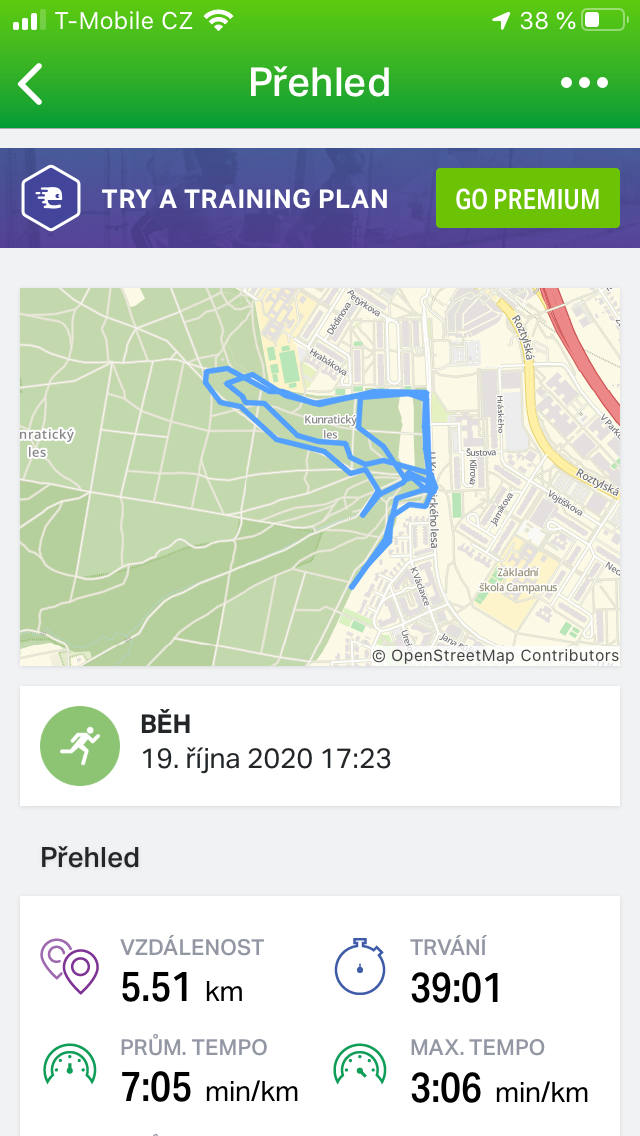Open the running route map
This screenshot has height=1136, width=640.
tap(320, 477)
